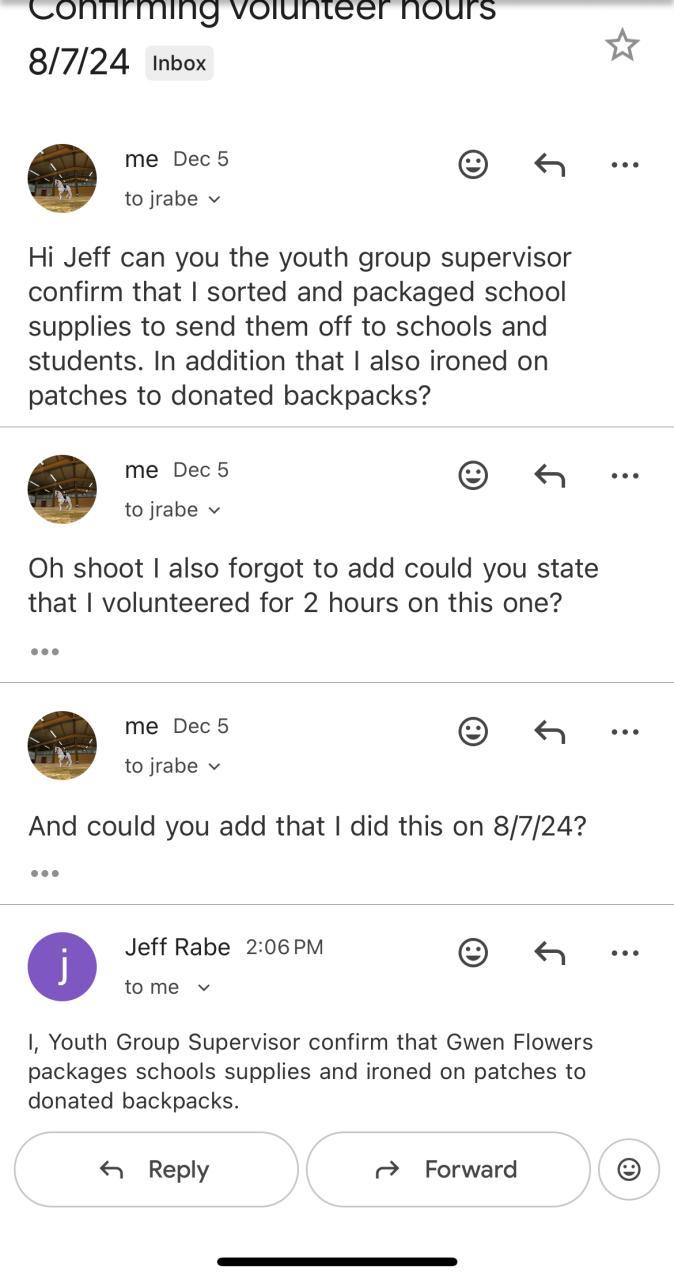
Task: Tap reply arrow beside Jeff Rabe's message
Action: pos(549,952)
